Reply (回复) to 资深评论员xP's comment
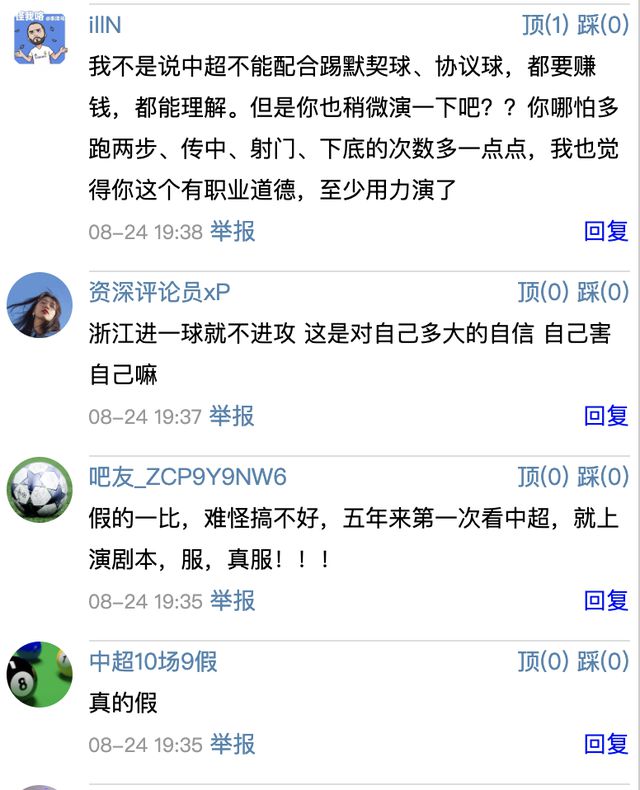Viewport: 640px width, 790px height. (x=606, y=416)
